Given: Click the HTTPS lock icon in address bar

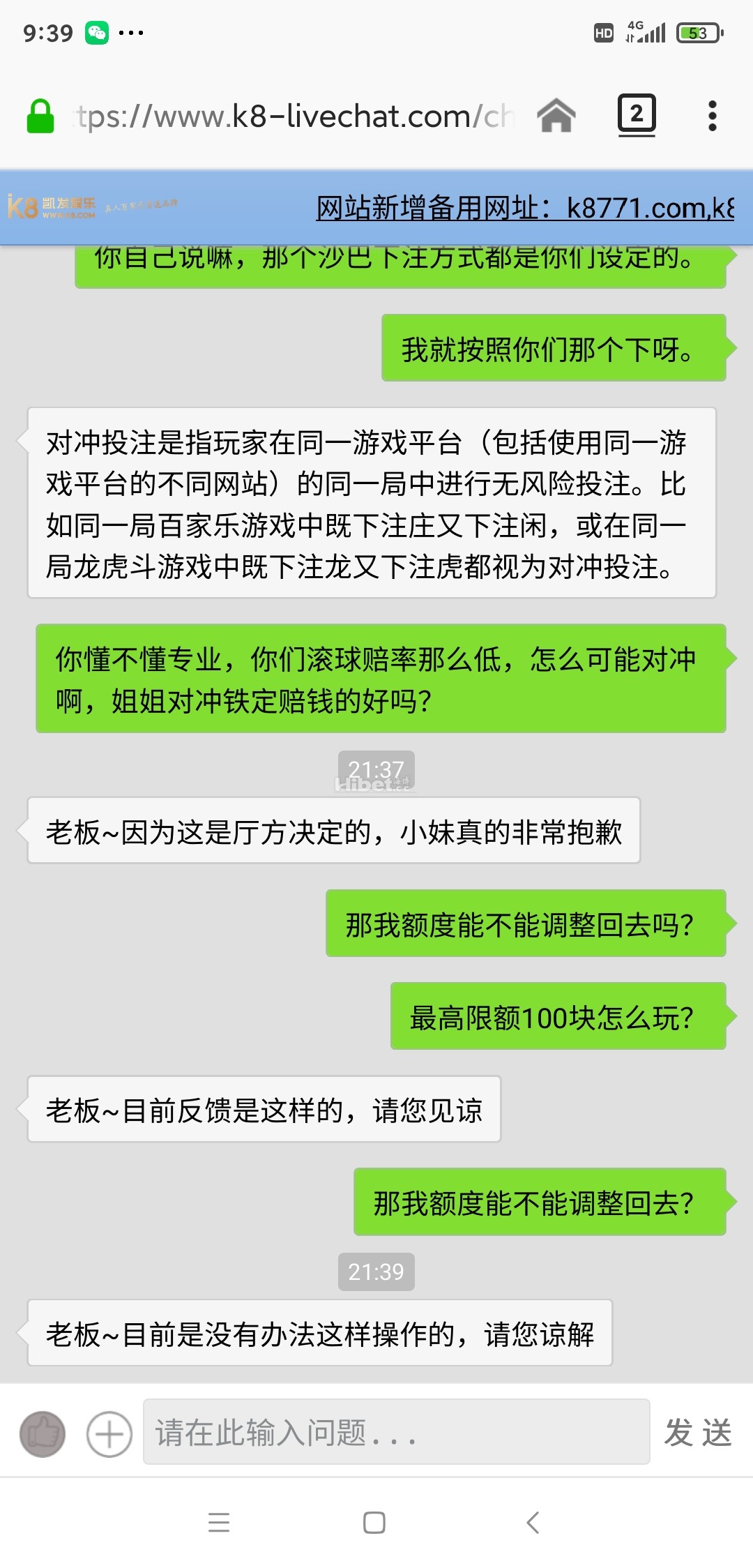Looking at the screenshot, I should 40,116.
